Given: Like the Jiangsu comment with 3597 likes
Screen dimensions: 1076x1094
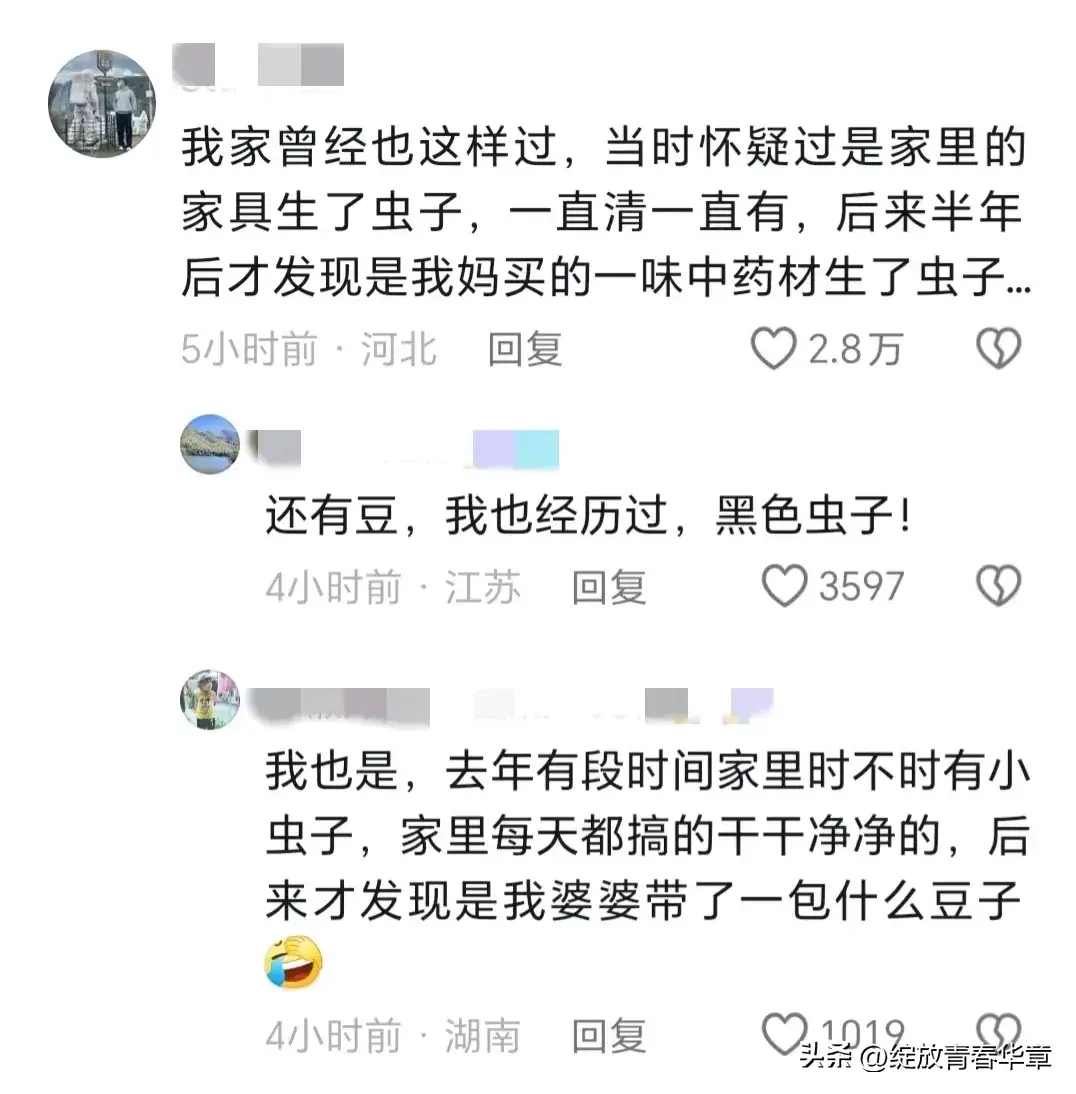Looking at the screenshot, I should (x=784, y=586).
